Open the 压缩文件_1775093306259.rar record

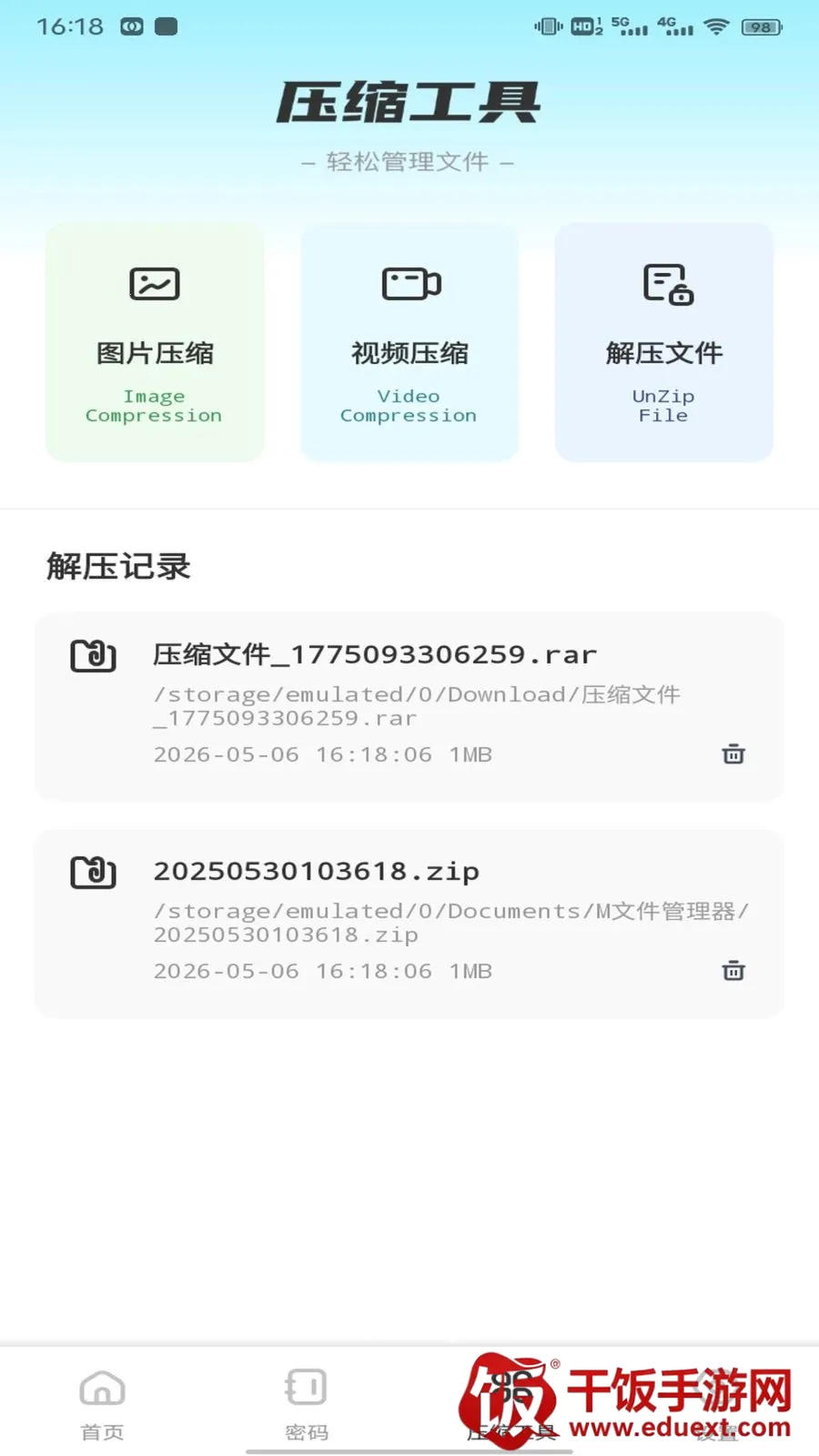click(409, 707)
